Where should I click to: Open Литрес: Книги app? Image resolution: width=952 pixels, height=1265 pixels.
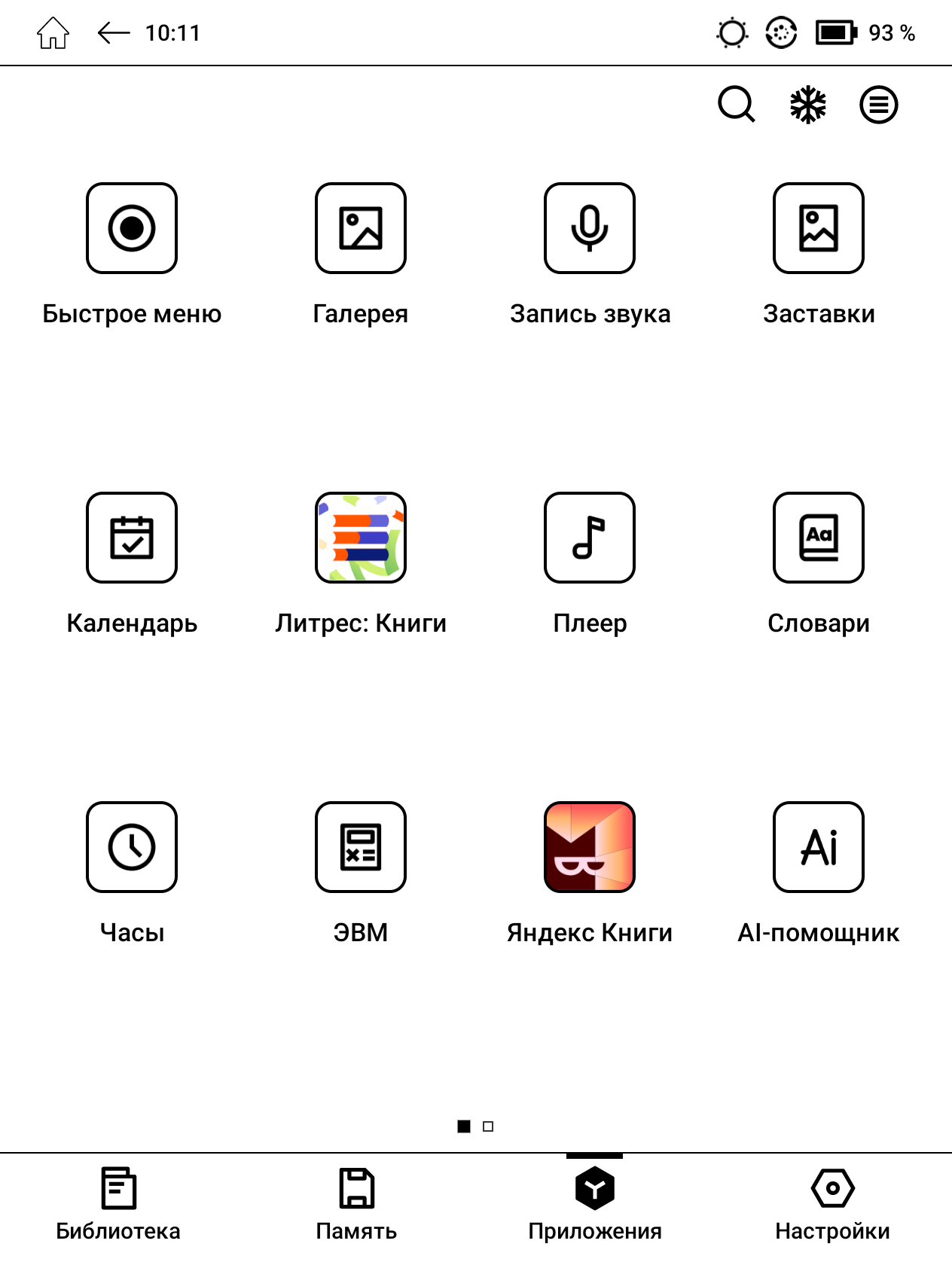coord(361,538)
